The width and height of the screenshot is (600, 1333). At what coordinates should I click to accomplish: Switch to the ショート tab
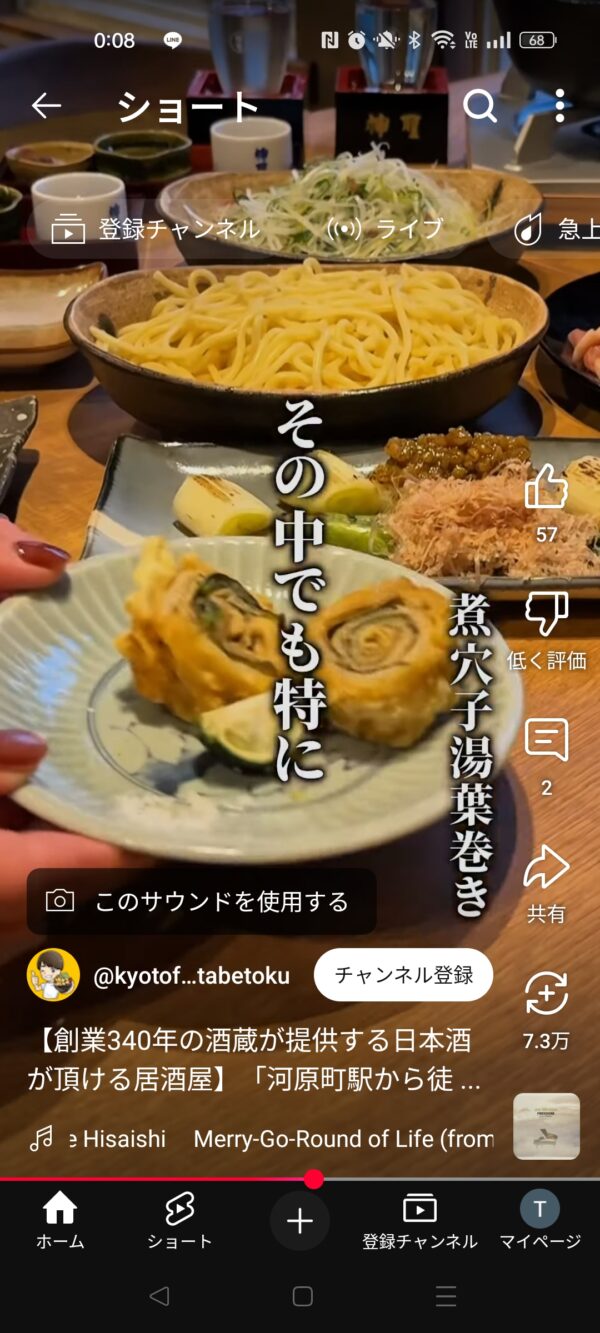coord(180,1221)
